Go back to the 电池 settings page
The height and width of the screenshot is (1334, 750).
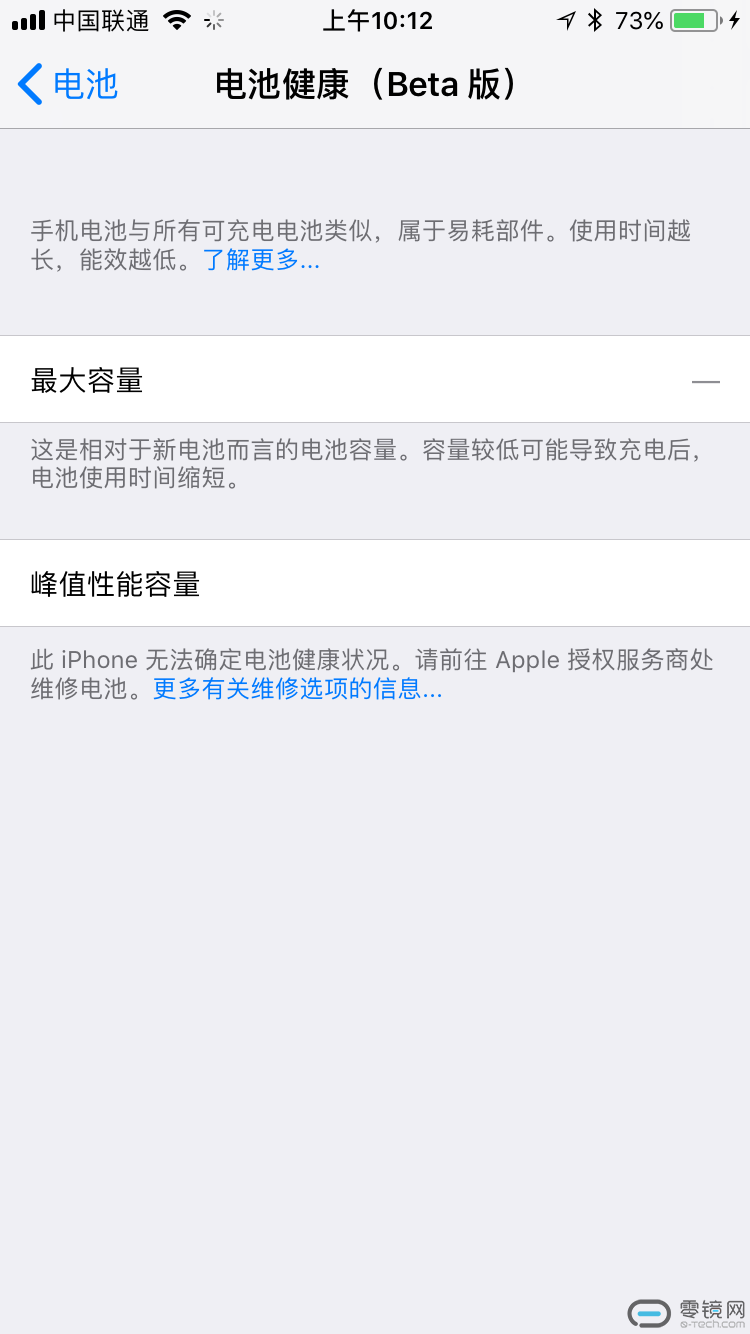[68, 85]
